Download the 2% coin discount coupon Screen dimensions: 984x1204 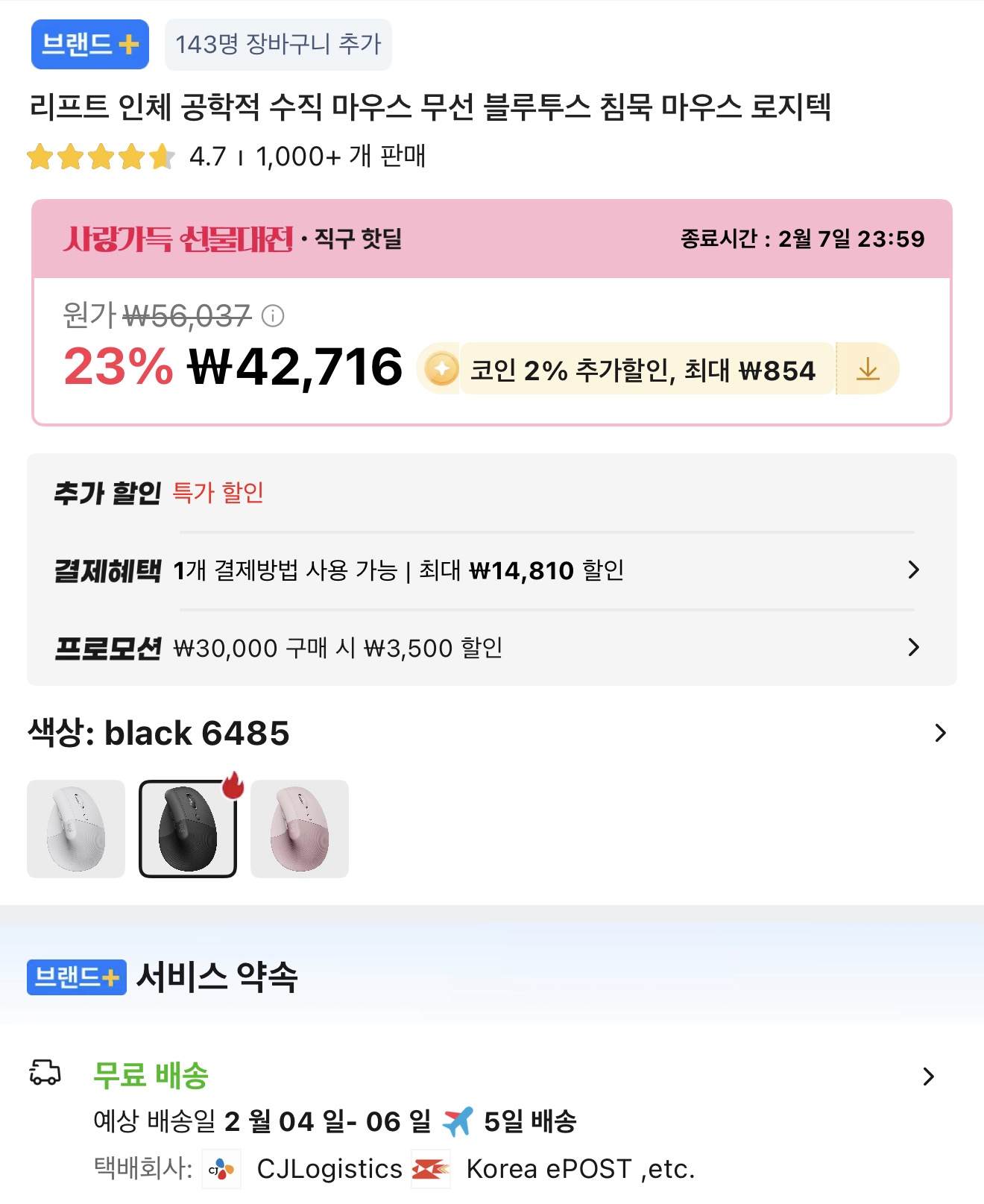(x=867, y=369)
